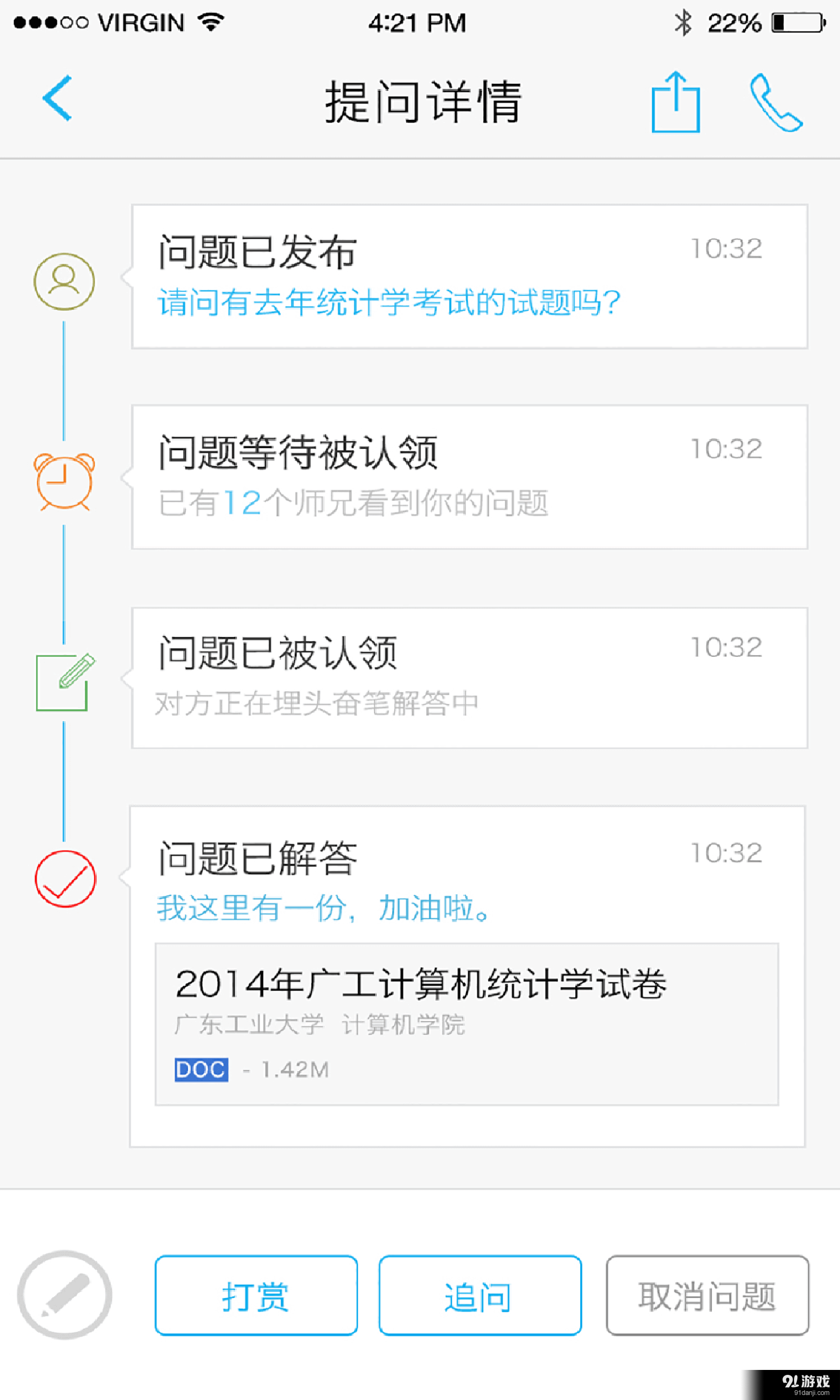Viewport: 840px width, 1400px height.
Task: Tap the Bluetooth icon in status bar
Action: click(683, 21)
